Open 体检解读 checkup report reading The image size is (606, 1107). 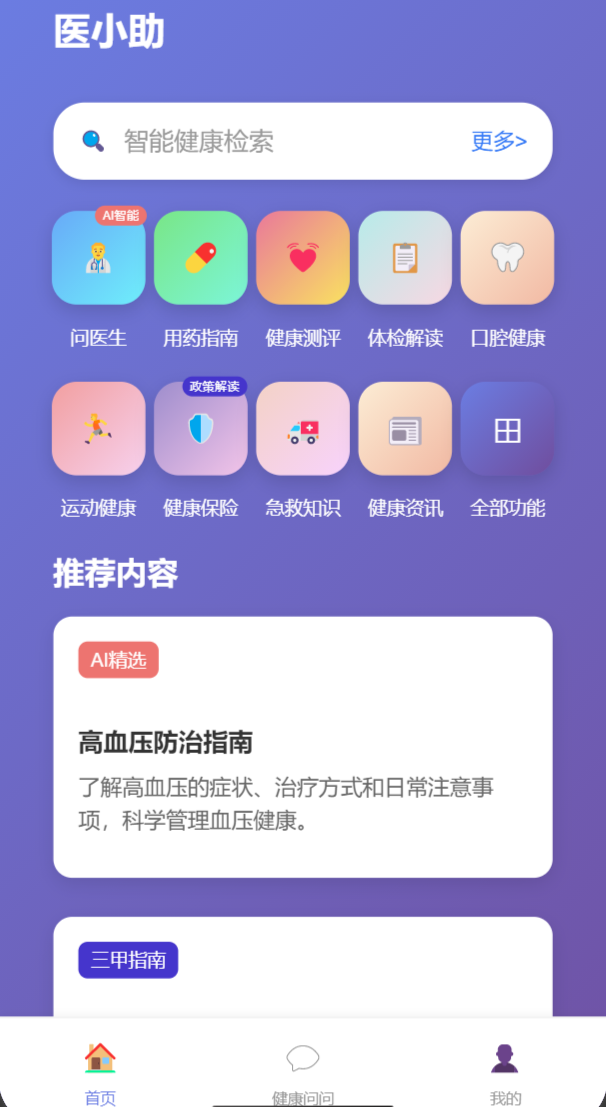tap(405, 258)
